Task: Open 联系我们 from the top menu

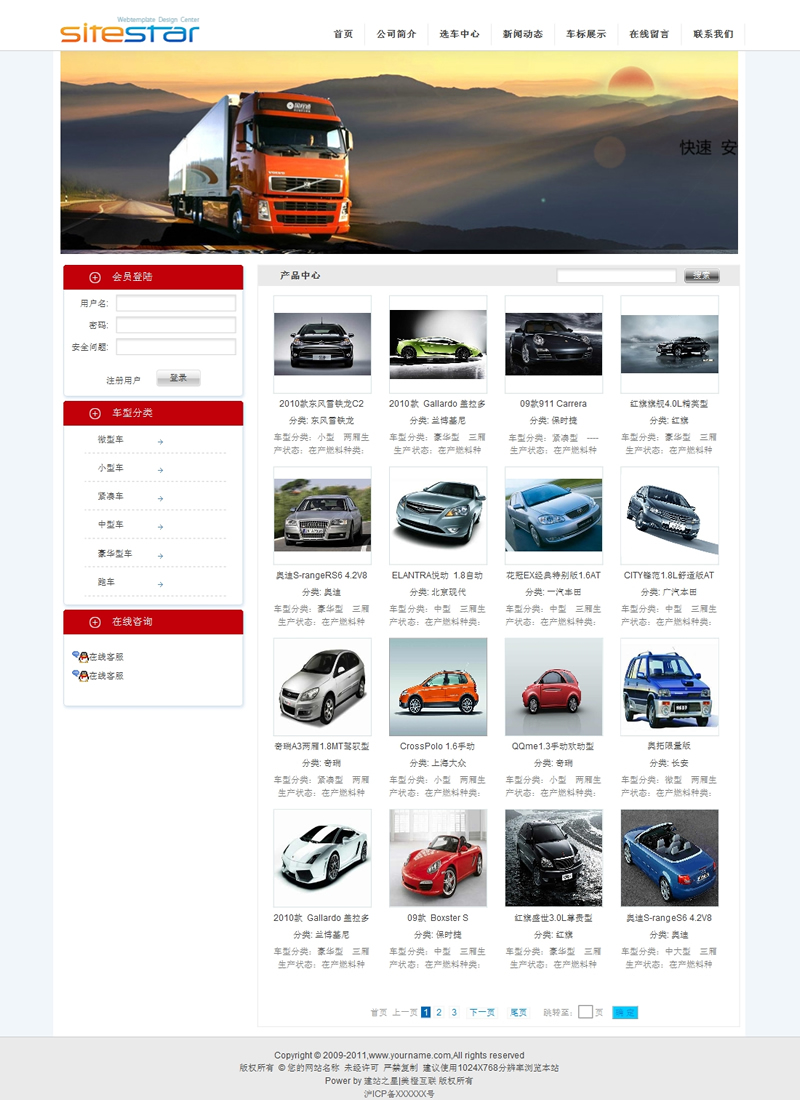Action: click(x=713, y=34)
